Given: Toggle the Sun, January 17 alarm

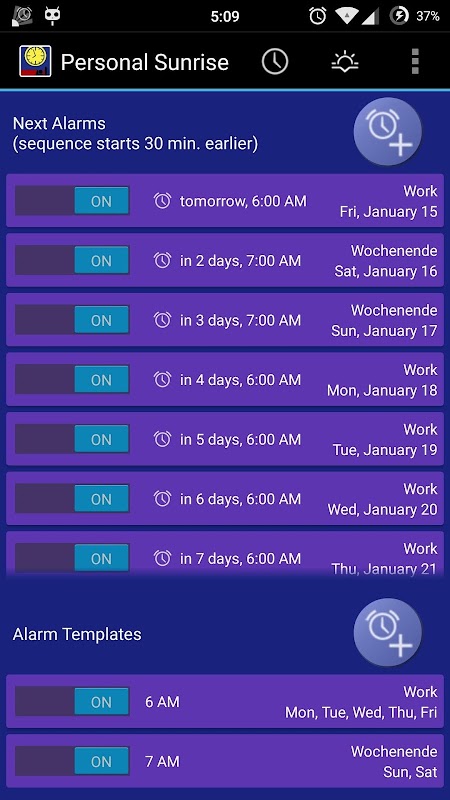Looking at the screenshot, I should [x=72, y=320].
